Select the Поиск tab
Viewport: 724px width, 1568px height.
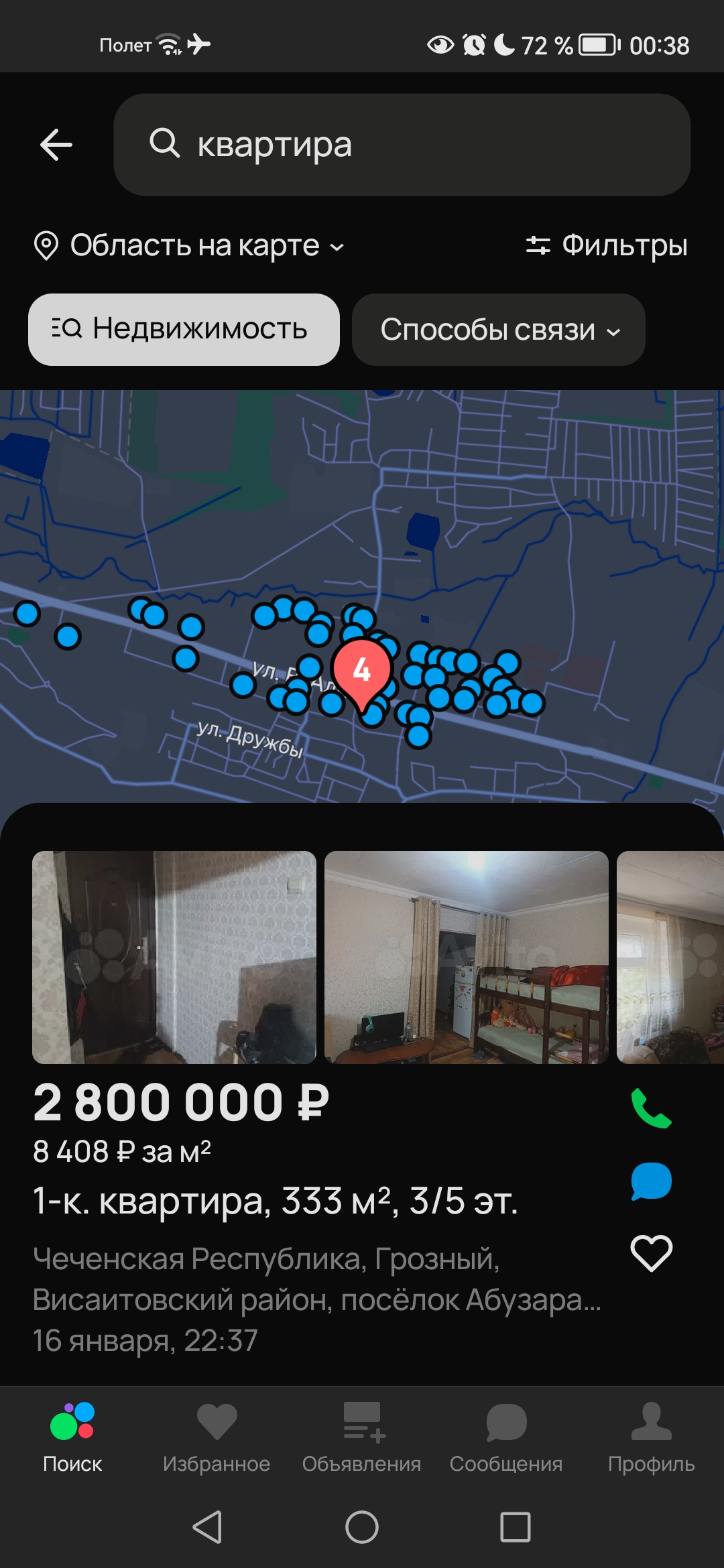pos(72,1437)
